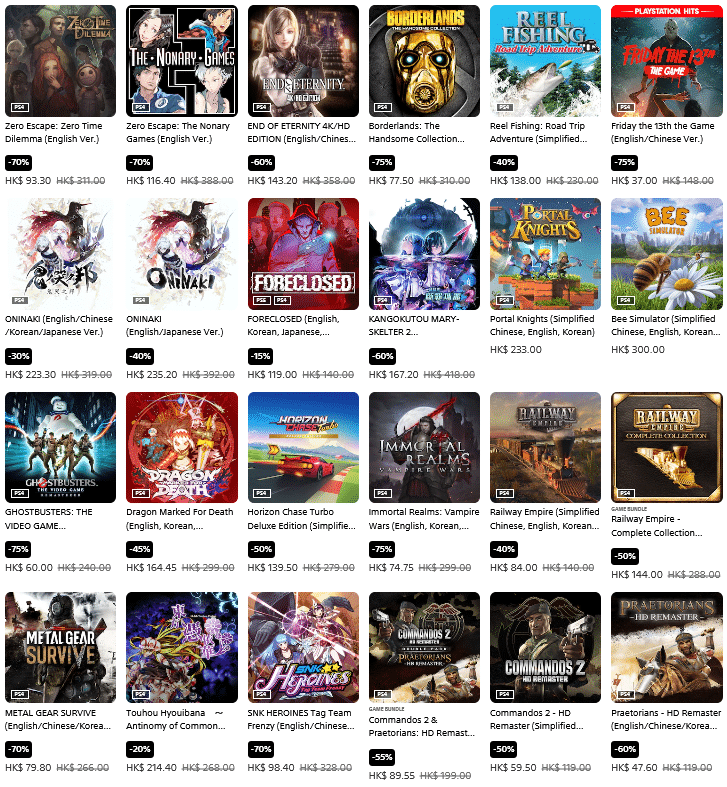Image resolution: width=727 pixels, height=787 pixels.
Task: Open Commandos 2 & Praetorians bundle
Action: tap(424, 647)
